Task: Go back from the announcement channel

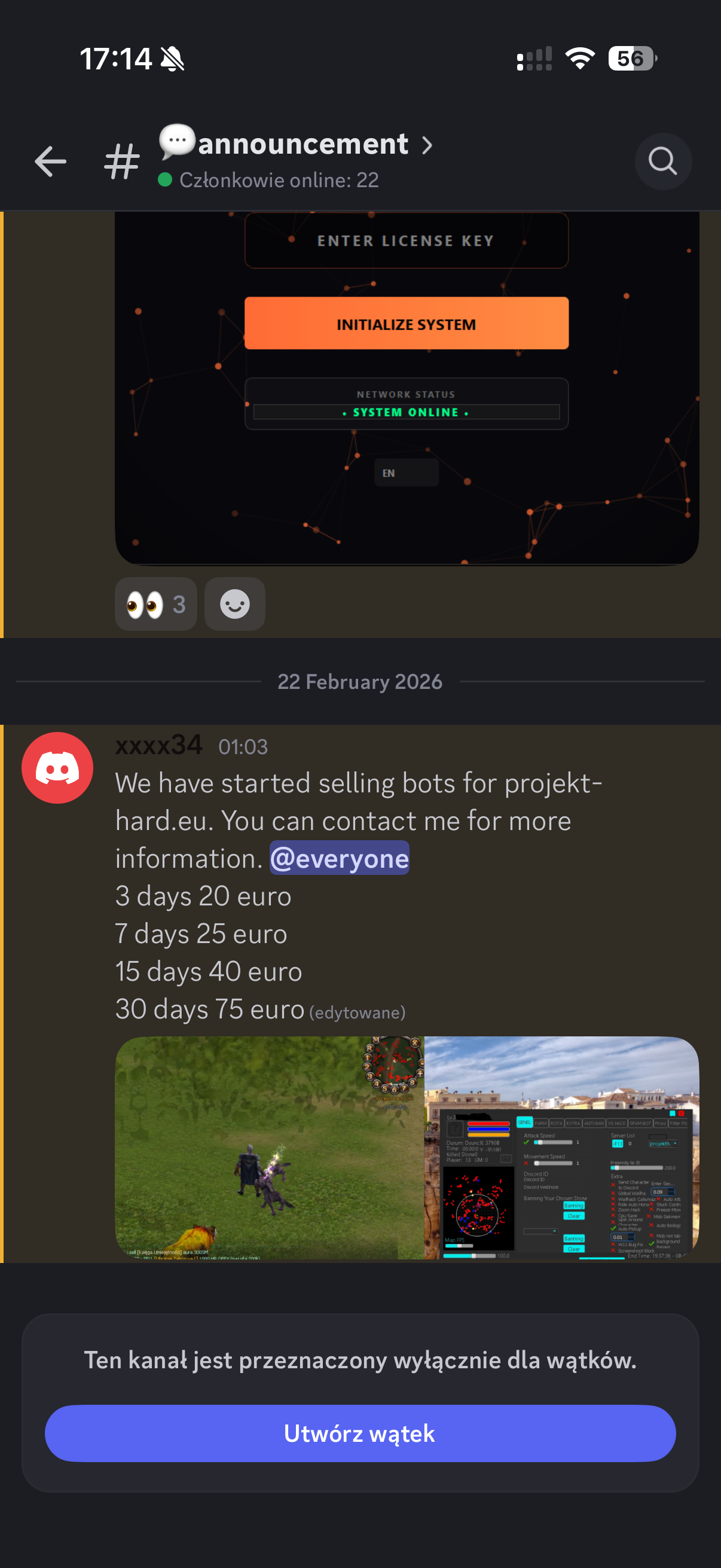Action: pos(50,162)
